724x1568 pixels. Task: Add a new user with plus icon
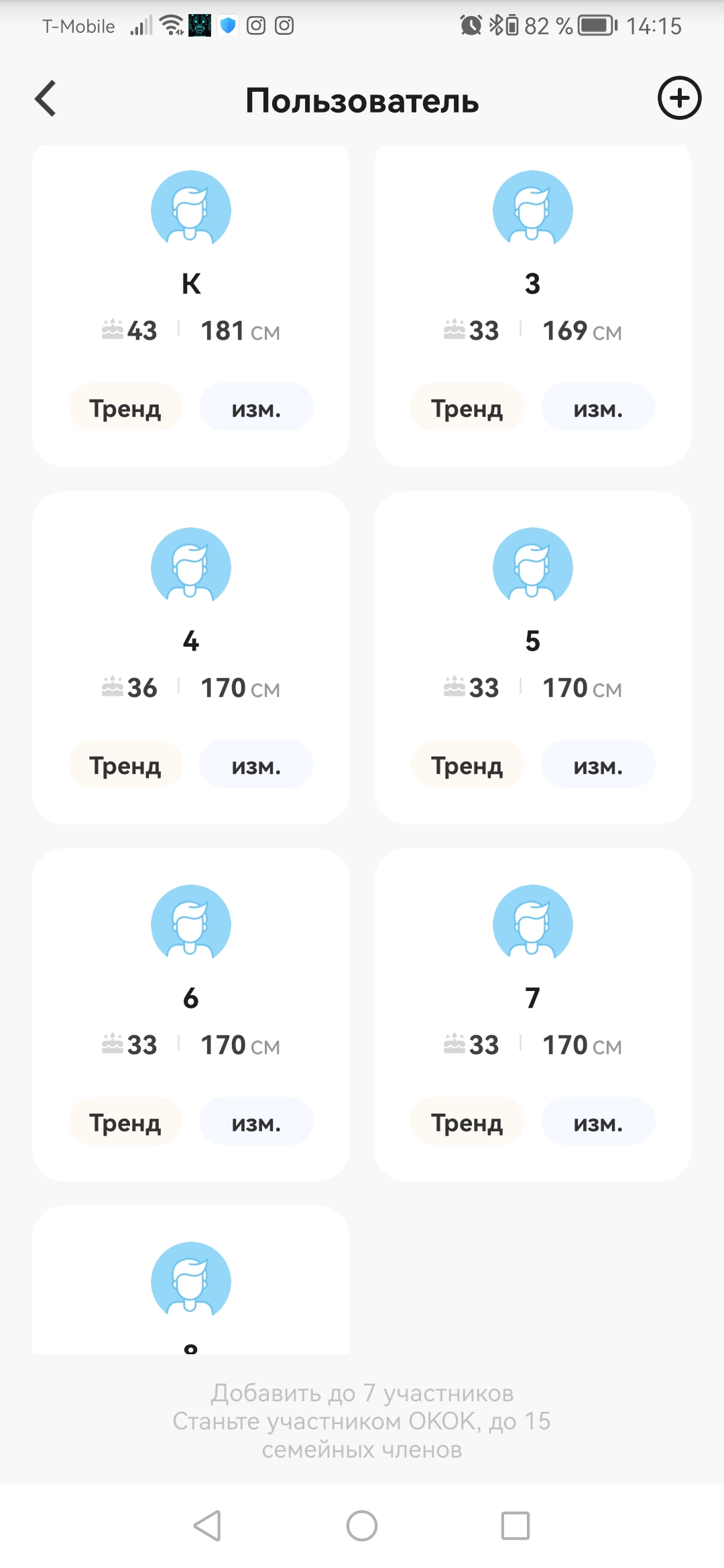pyautogui.click(x=679, y=98)
